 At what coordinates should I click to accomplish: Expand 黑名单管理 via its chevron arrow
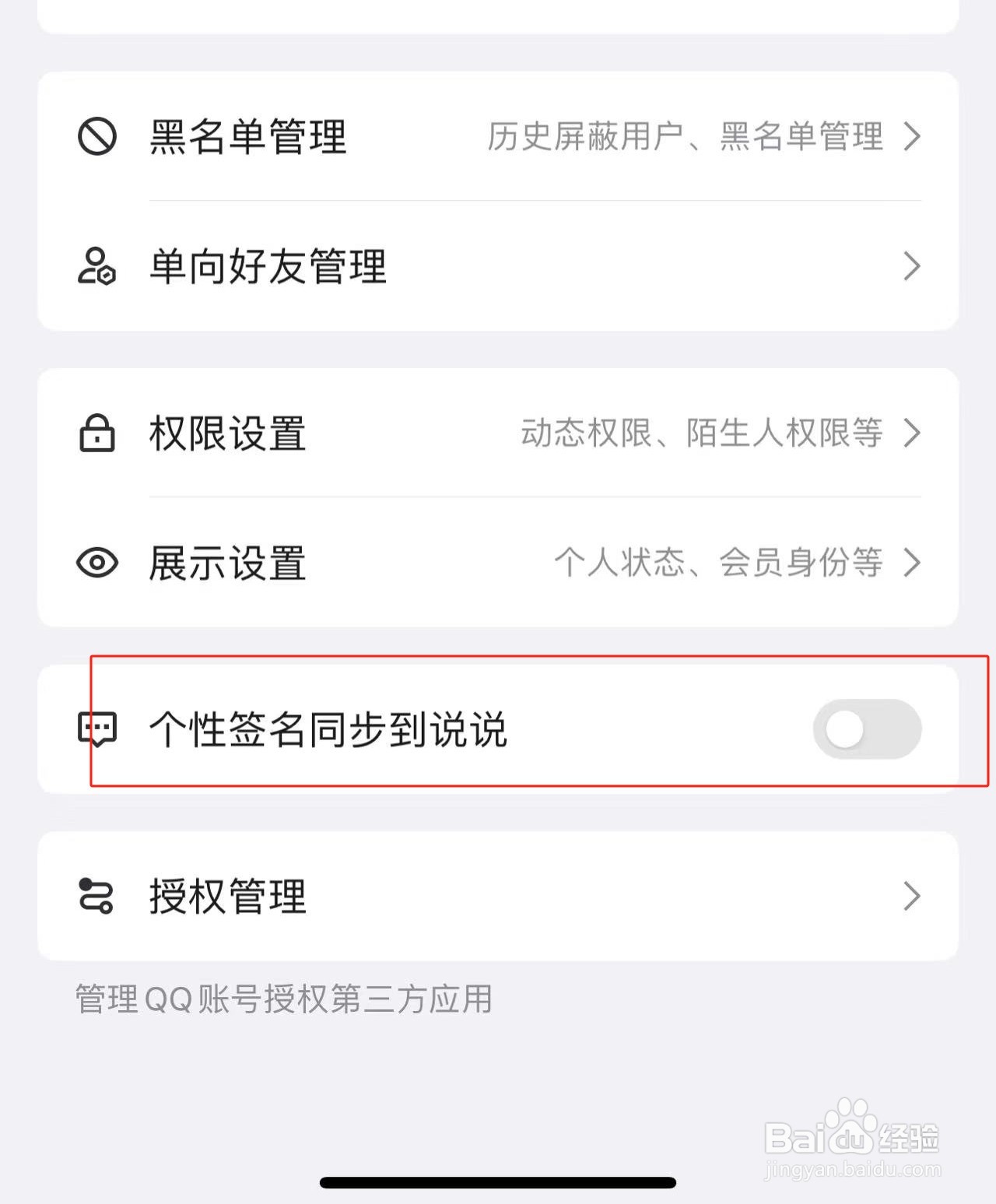pos(912,137)
